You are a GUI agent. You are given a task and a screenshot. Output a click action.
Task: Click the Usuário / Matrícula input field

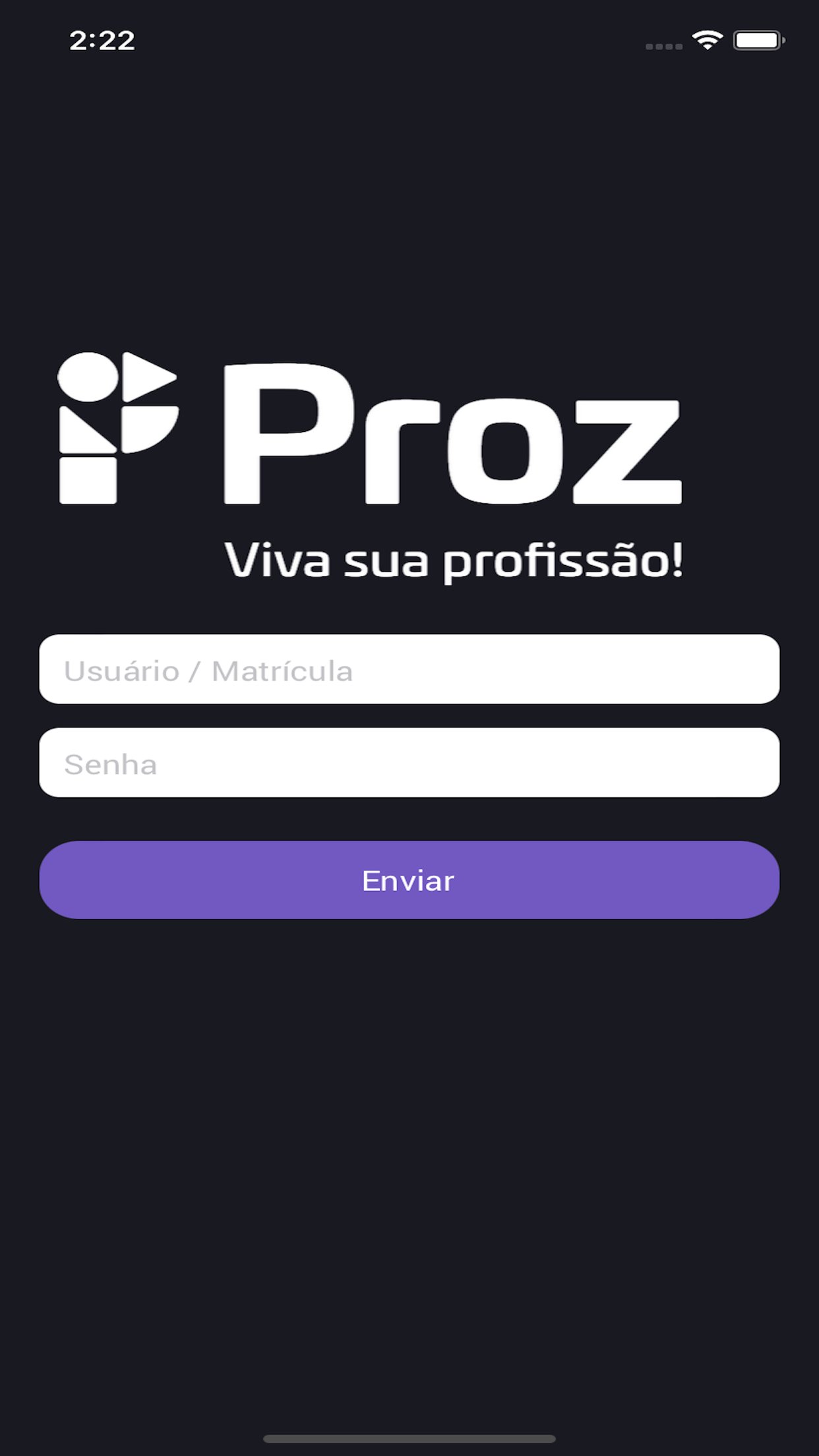[409, 671]
